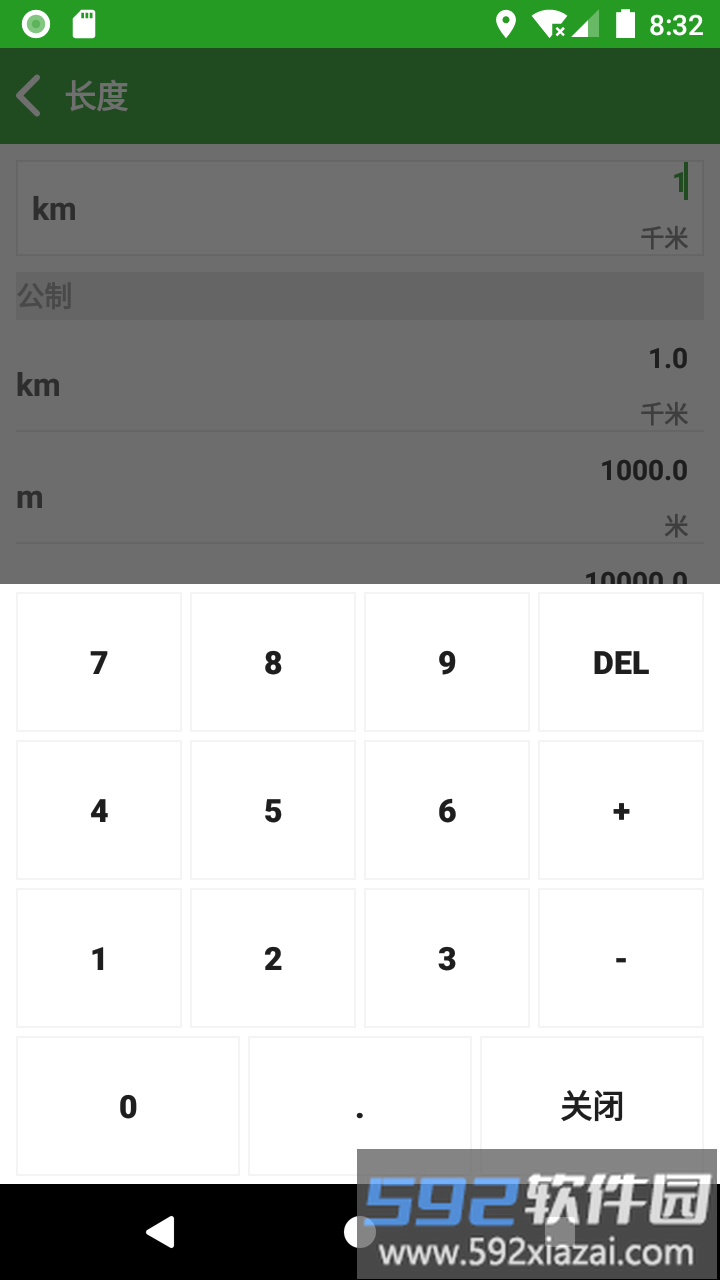Viewport: 720px width, 1280px height.
Task: Go back from the 长度 screen
Action: pos(30,97)
